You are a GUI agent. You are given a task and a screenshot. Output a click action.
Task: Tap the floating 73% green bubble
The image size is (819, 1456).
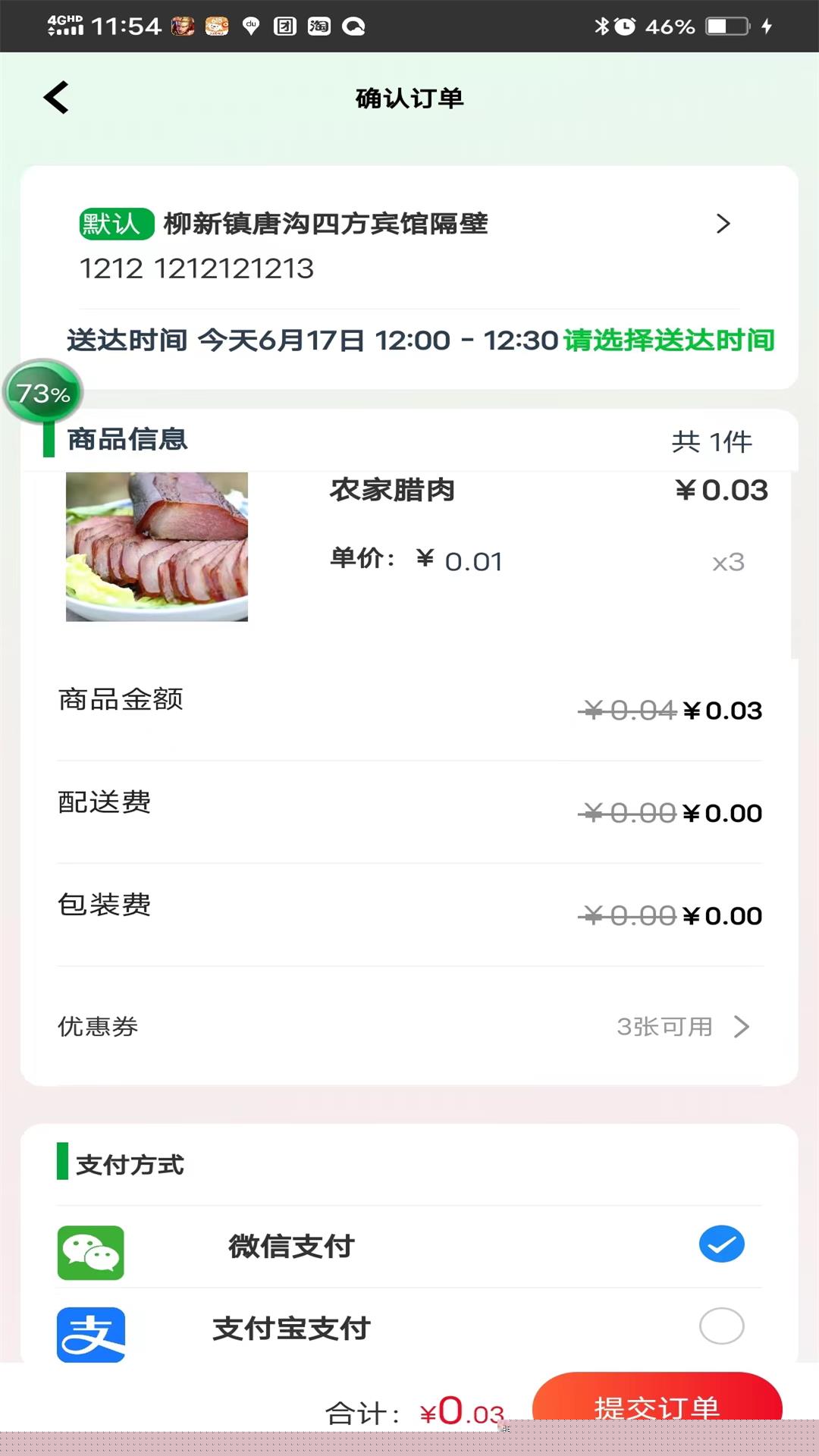pyautogui.click(x=43, y=393)
